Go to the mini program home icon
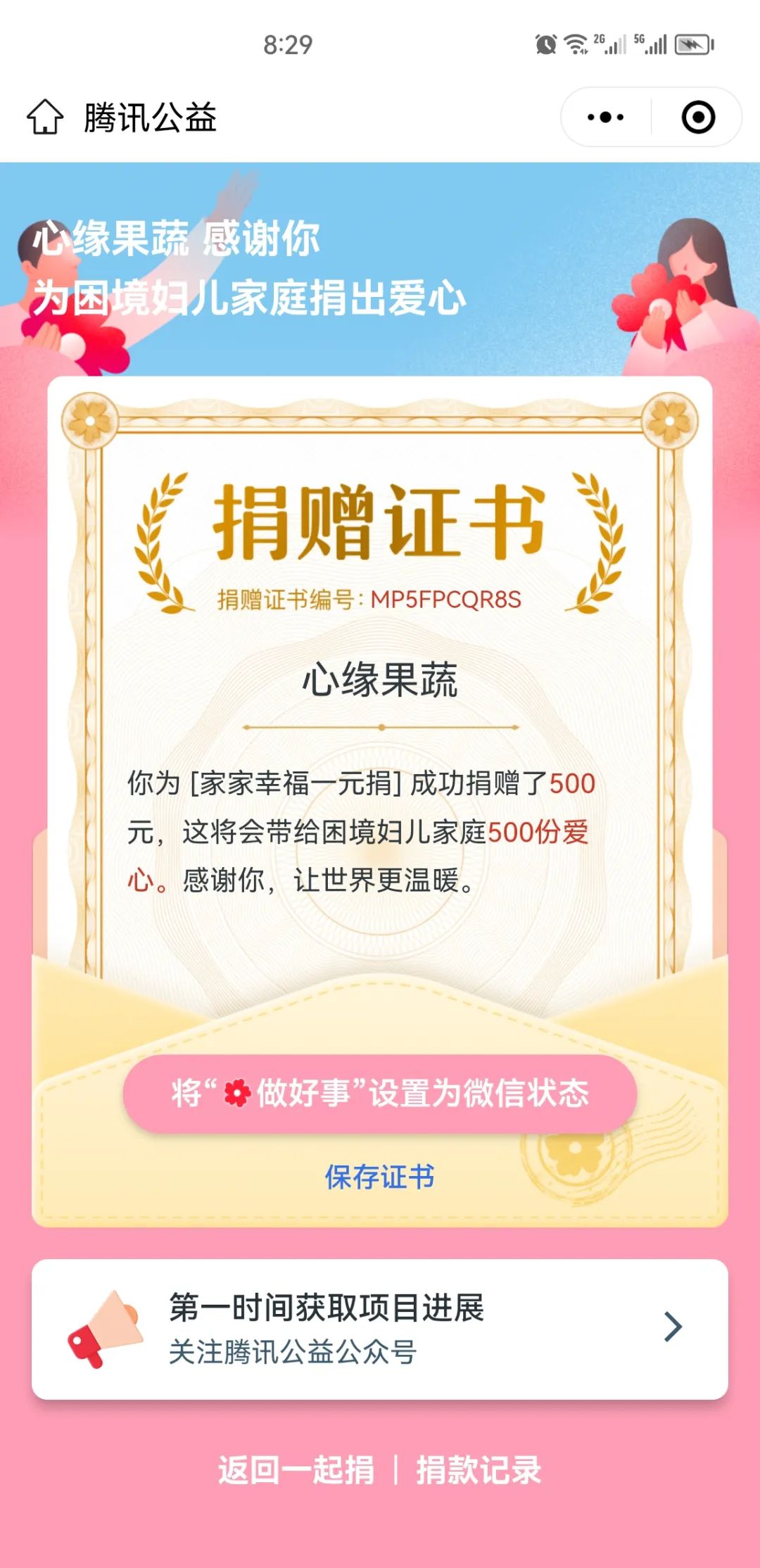The width and height of the screenshot is (760, 1568). 45,117
